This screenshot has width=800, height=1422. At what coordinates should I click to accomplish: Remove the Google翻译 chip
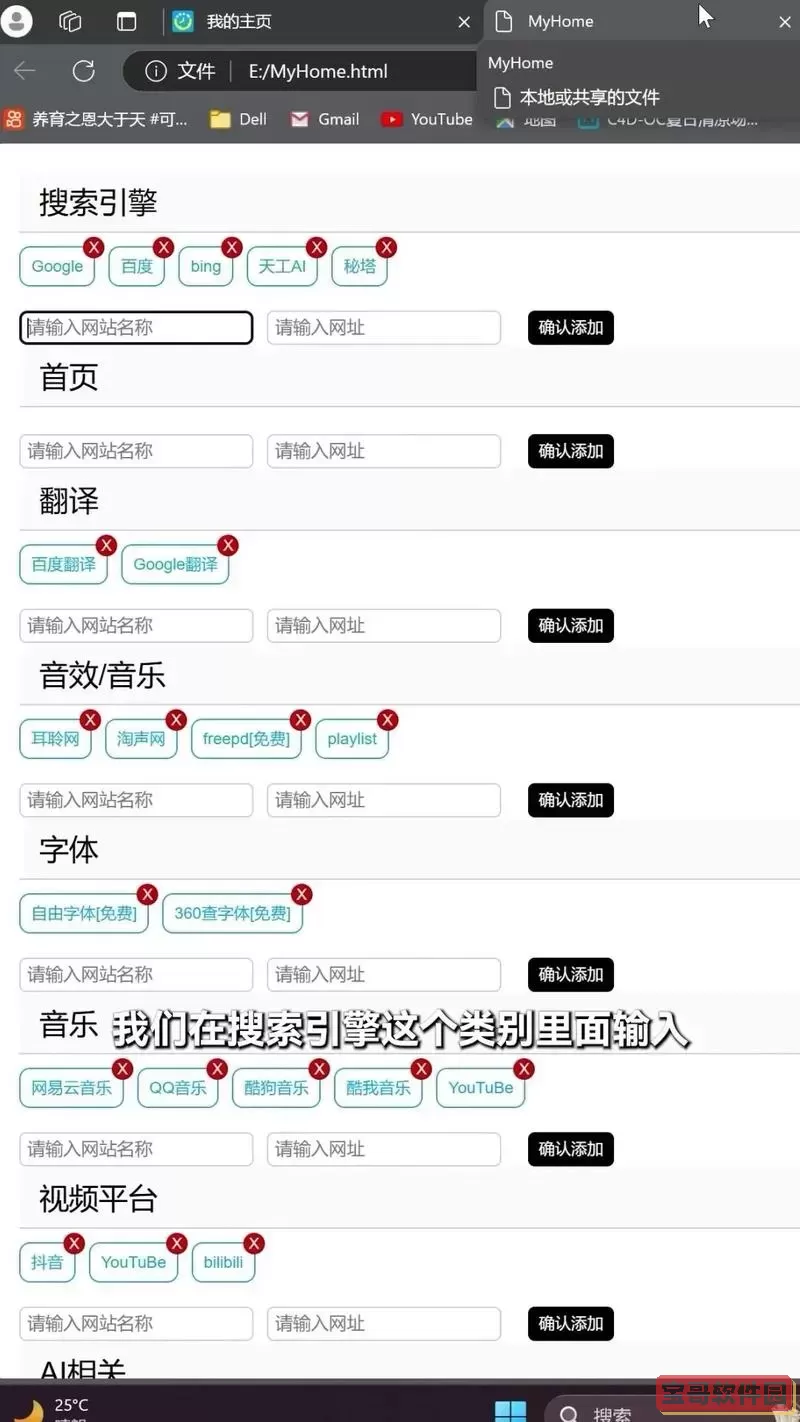(x=228, y=545)
